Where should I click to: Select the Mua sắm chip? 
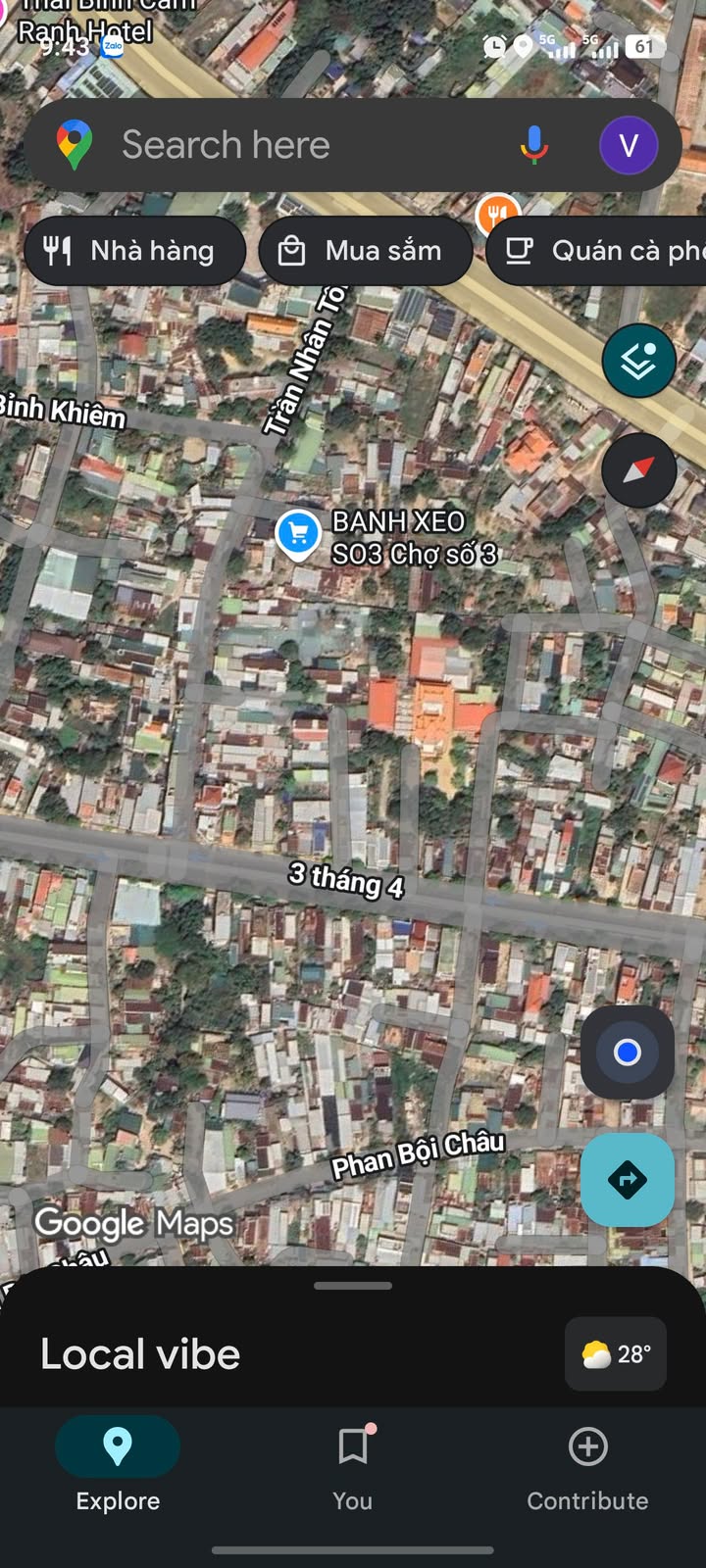[x=365, y=251]
